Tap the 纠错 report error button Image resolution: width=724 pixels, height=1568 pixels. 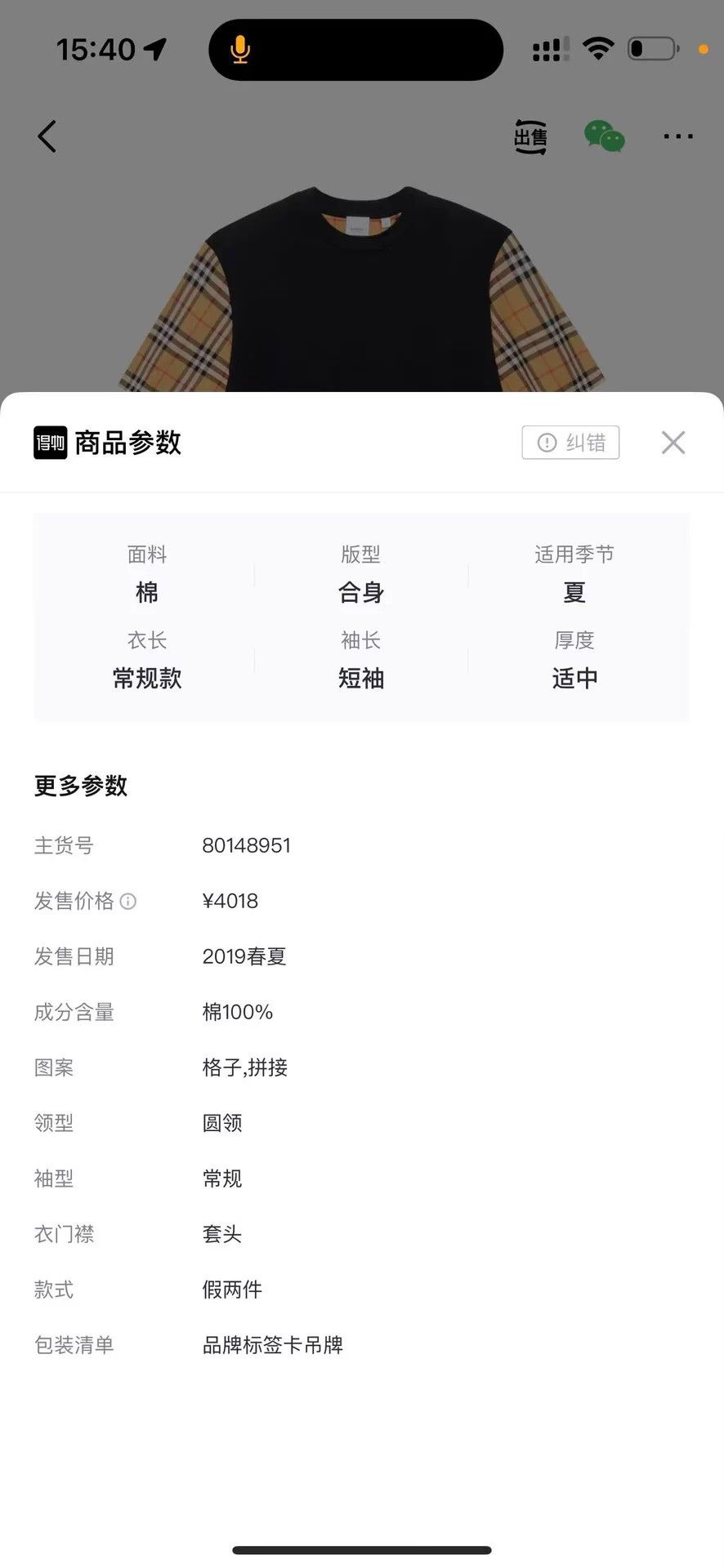click(x=570, y=443)
